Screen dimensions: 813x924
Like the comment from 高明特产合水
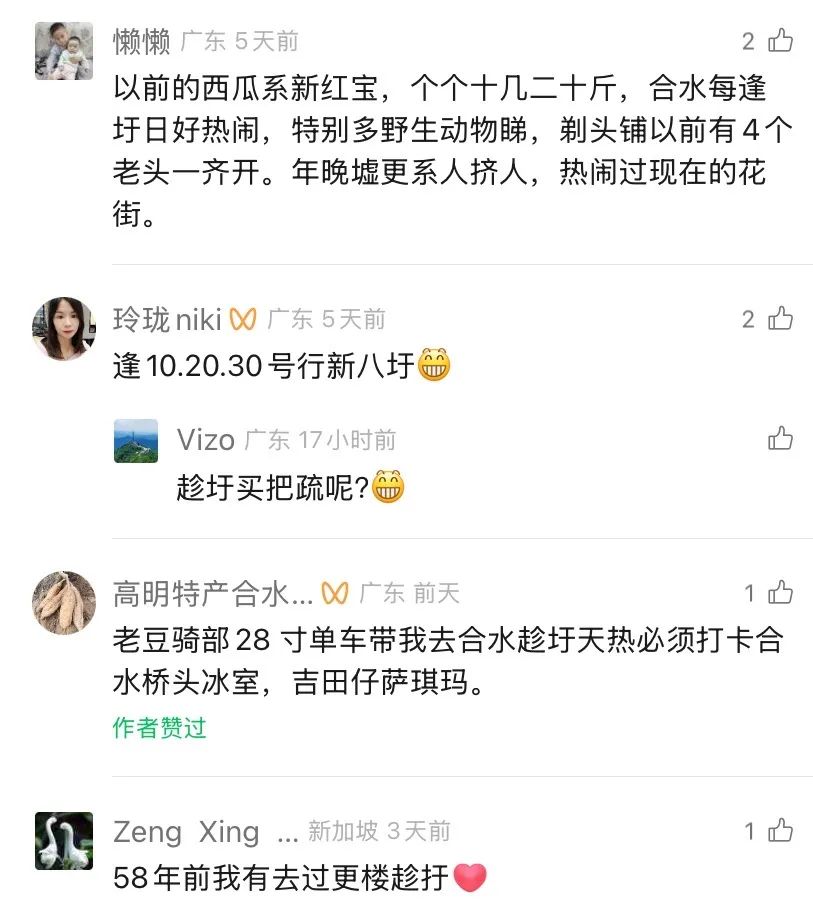[780, 593]
